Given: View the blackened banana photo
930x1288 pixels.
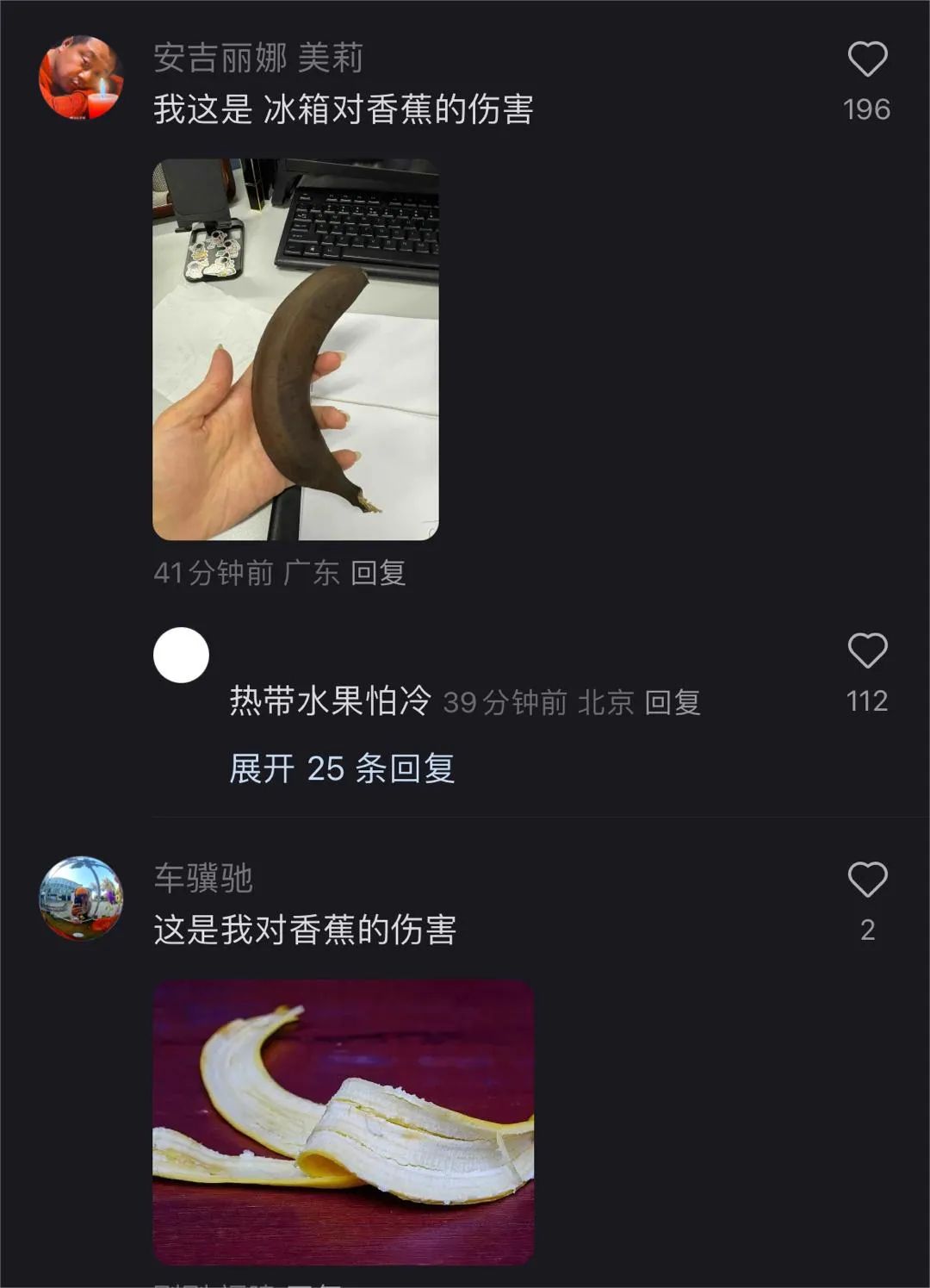Looking at the screenshot, I should [295, 350].
